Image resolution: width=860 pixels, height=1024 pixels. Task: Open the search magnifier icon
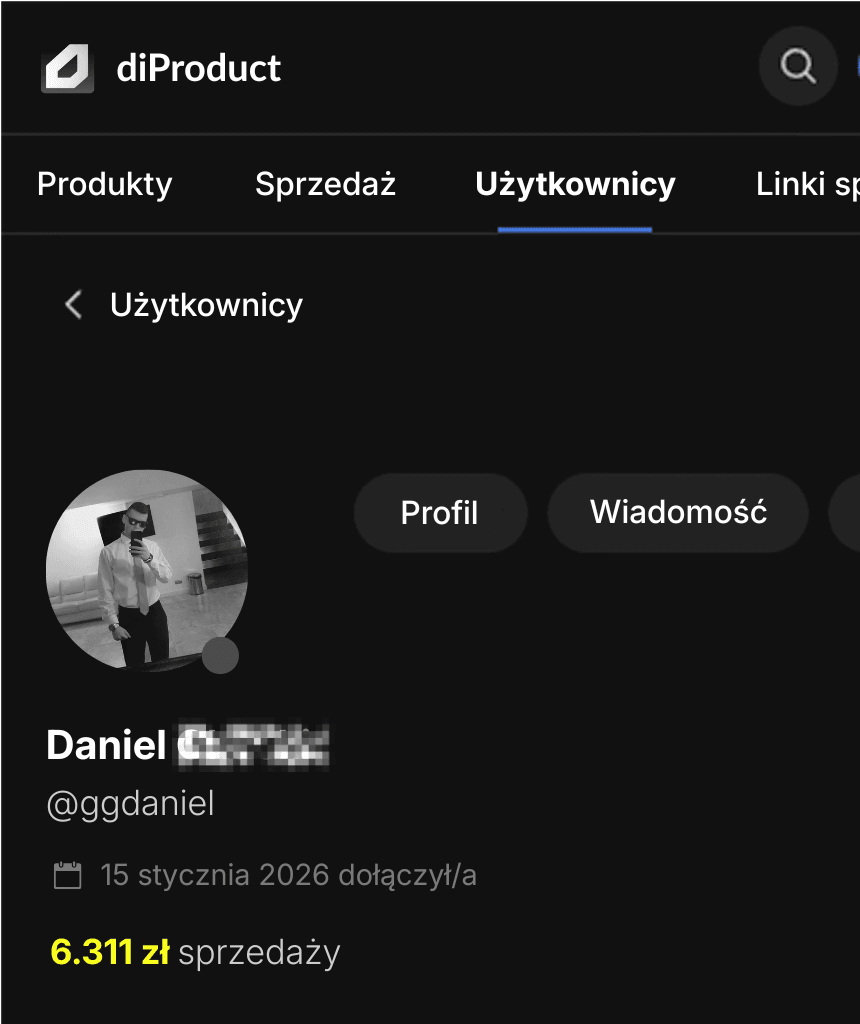pyautogui.click(x=797, y=67)
